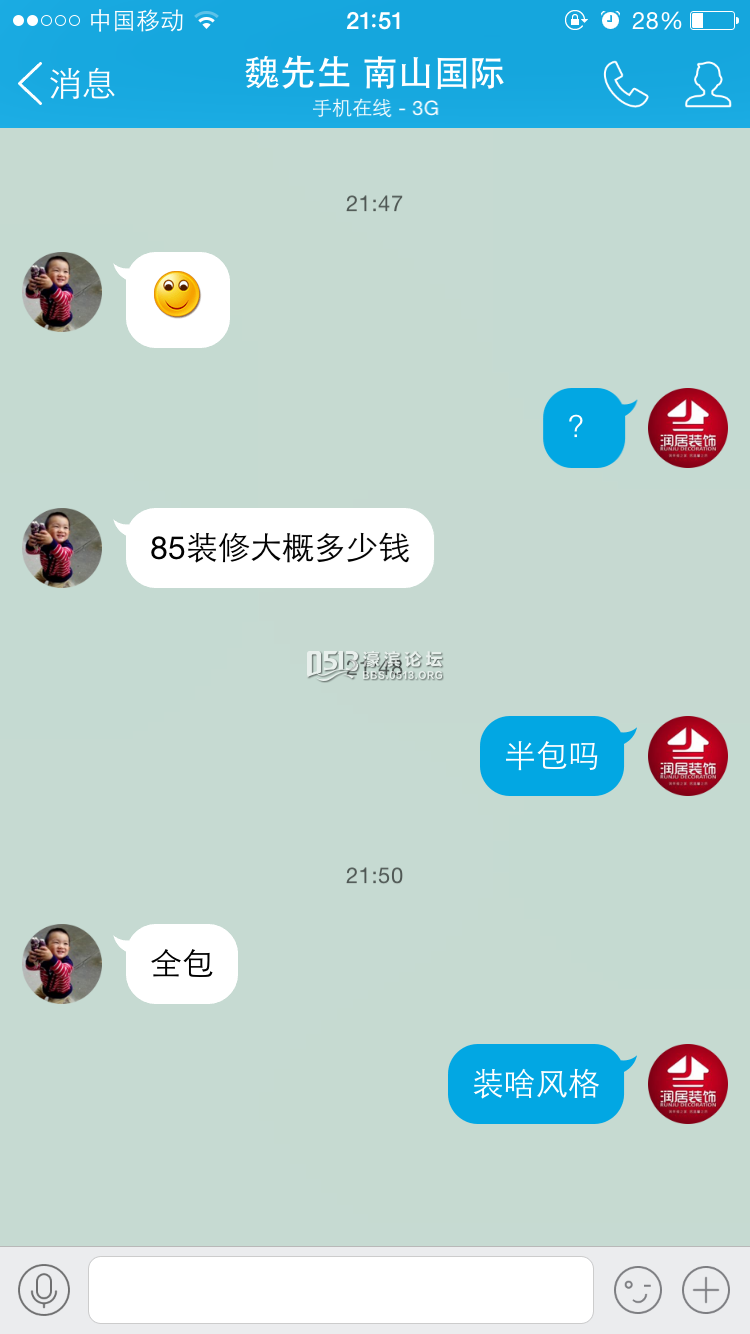Open the emoji picker
This screenshot has height=1334, width=750.
(x=637, y=1289)
